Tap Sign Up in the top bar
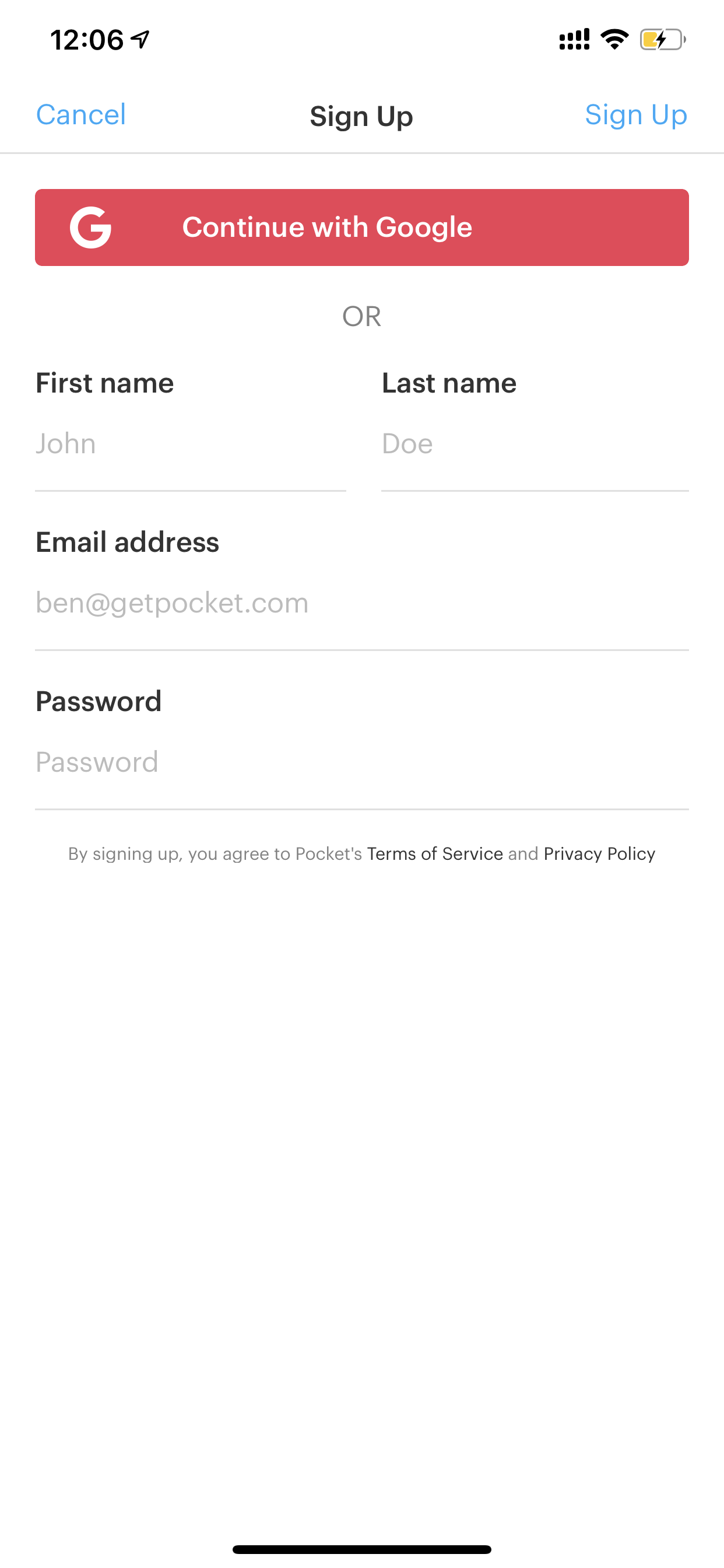This screenshot has width=724, height=1568. tap(636, 115)
